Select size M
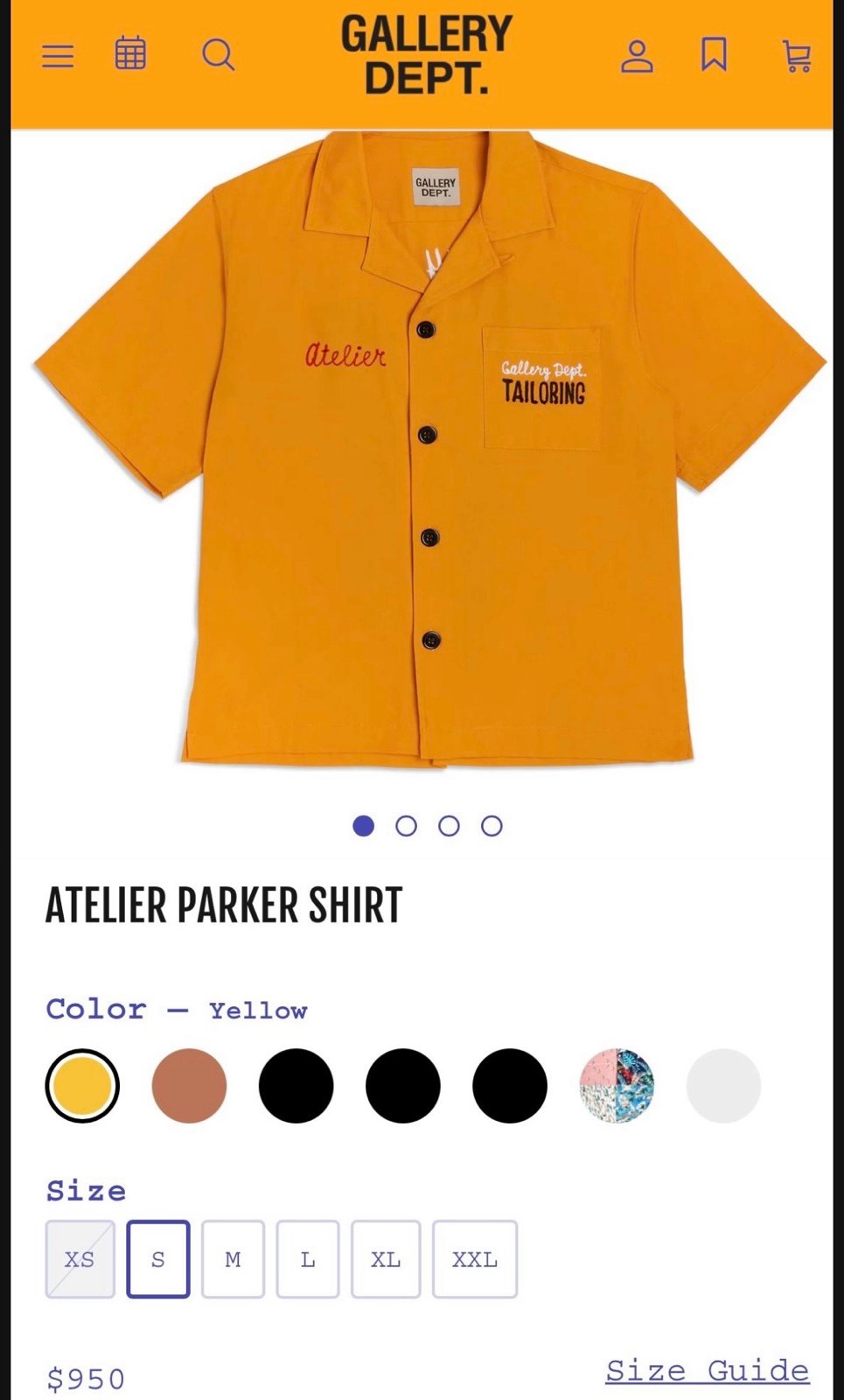This screenshot has width=844, height=1400. point(233,1259)
